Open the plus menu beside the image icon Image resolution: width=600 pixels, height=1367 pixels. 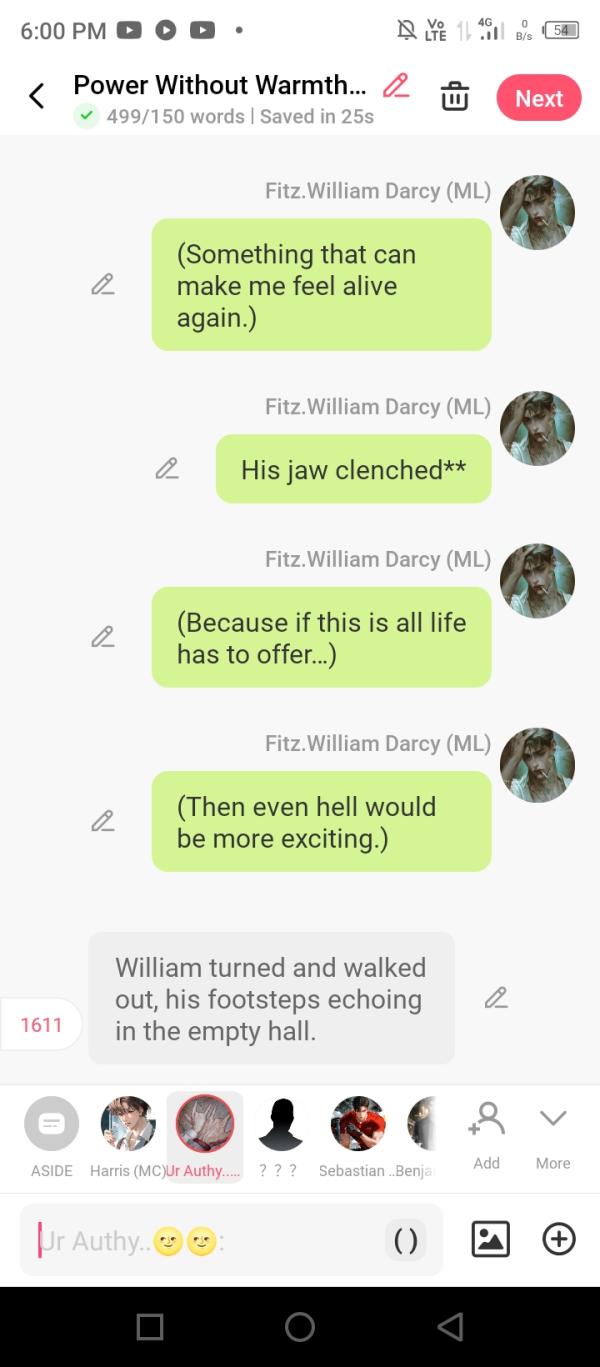click(x=559, y=1240)
